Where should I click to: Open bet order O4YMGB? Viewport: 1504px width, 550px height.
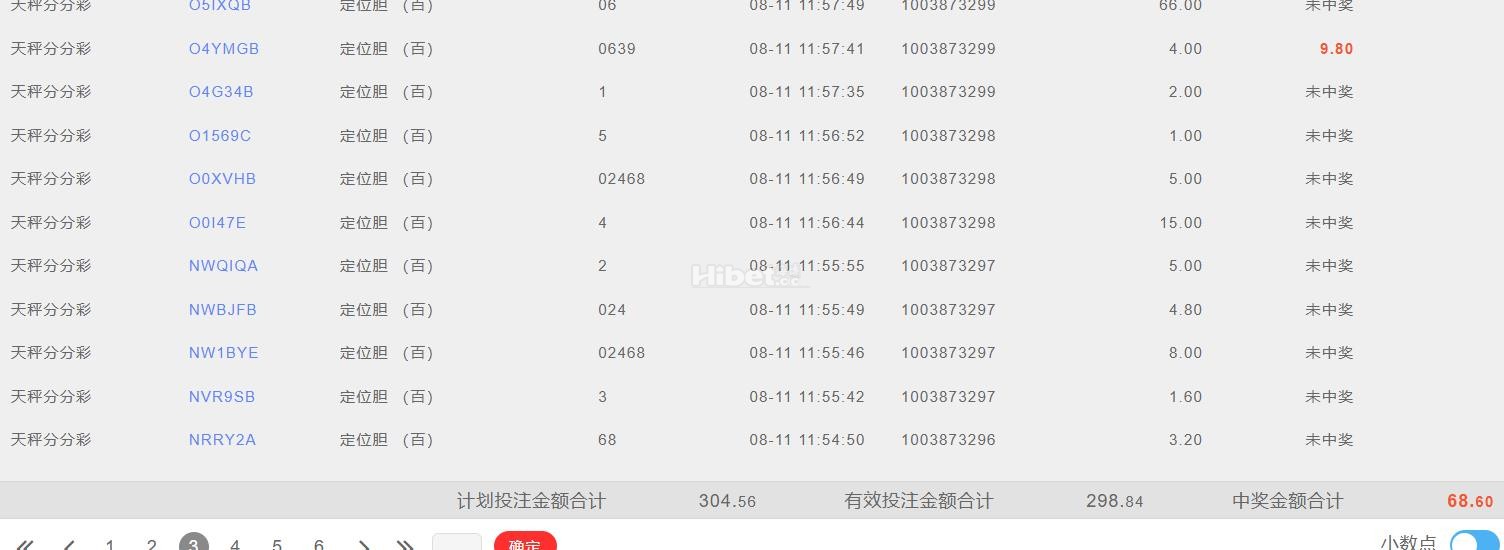224,49
